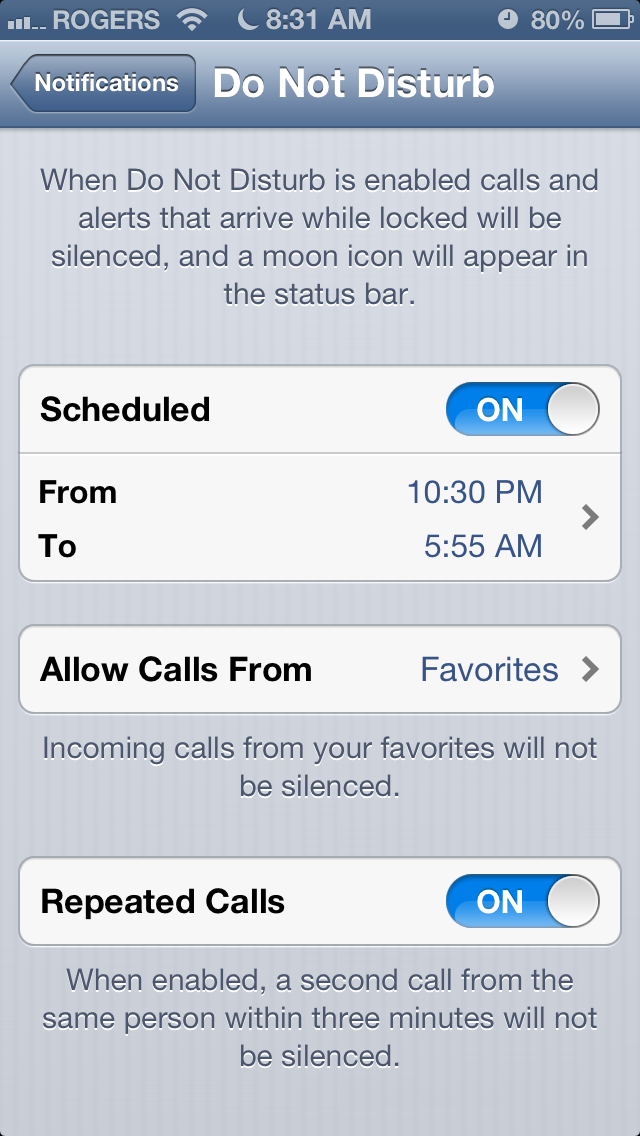Edit the From and To schedule times

tap(320, 519)
